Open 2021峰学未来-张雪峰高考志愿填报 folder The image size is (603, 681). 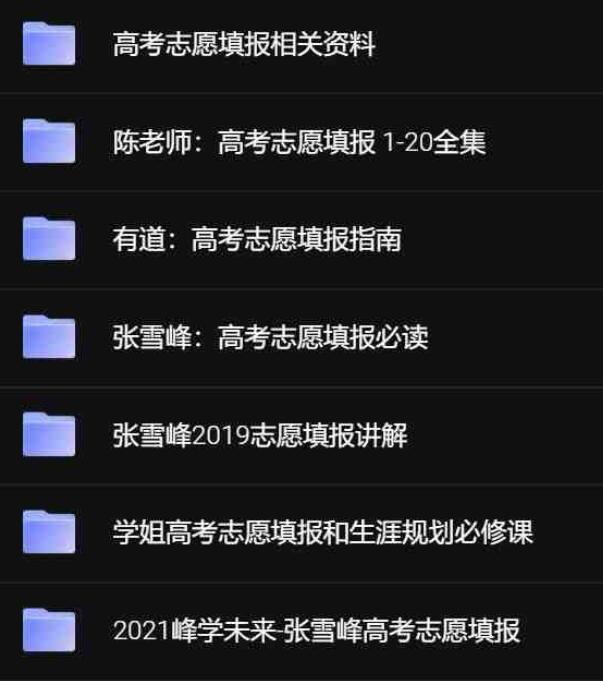click(x=316, y=630)
